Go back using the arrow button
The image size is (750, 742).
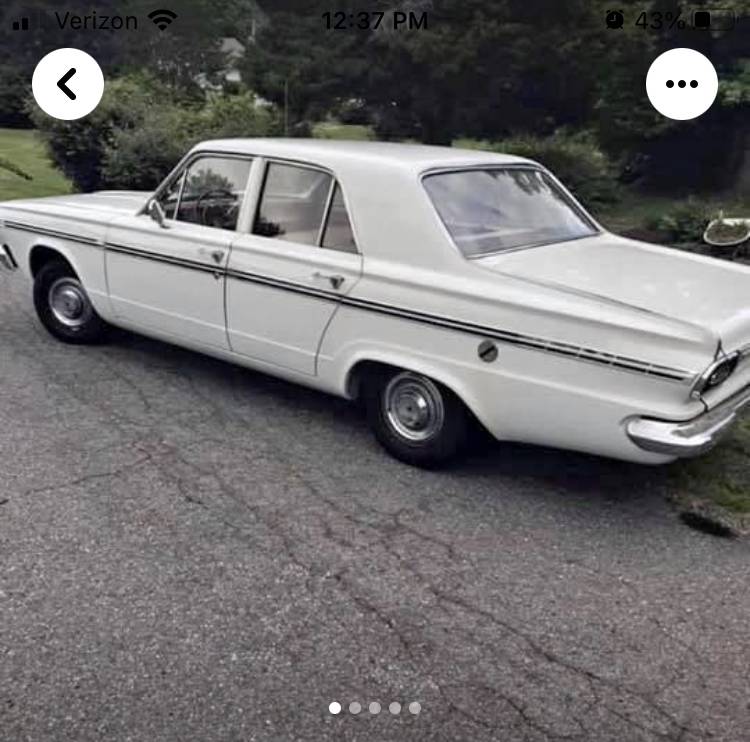click(67, 84)
